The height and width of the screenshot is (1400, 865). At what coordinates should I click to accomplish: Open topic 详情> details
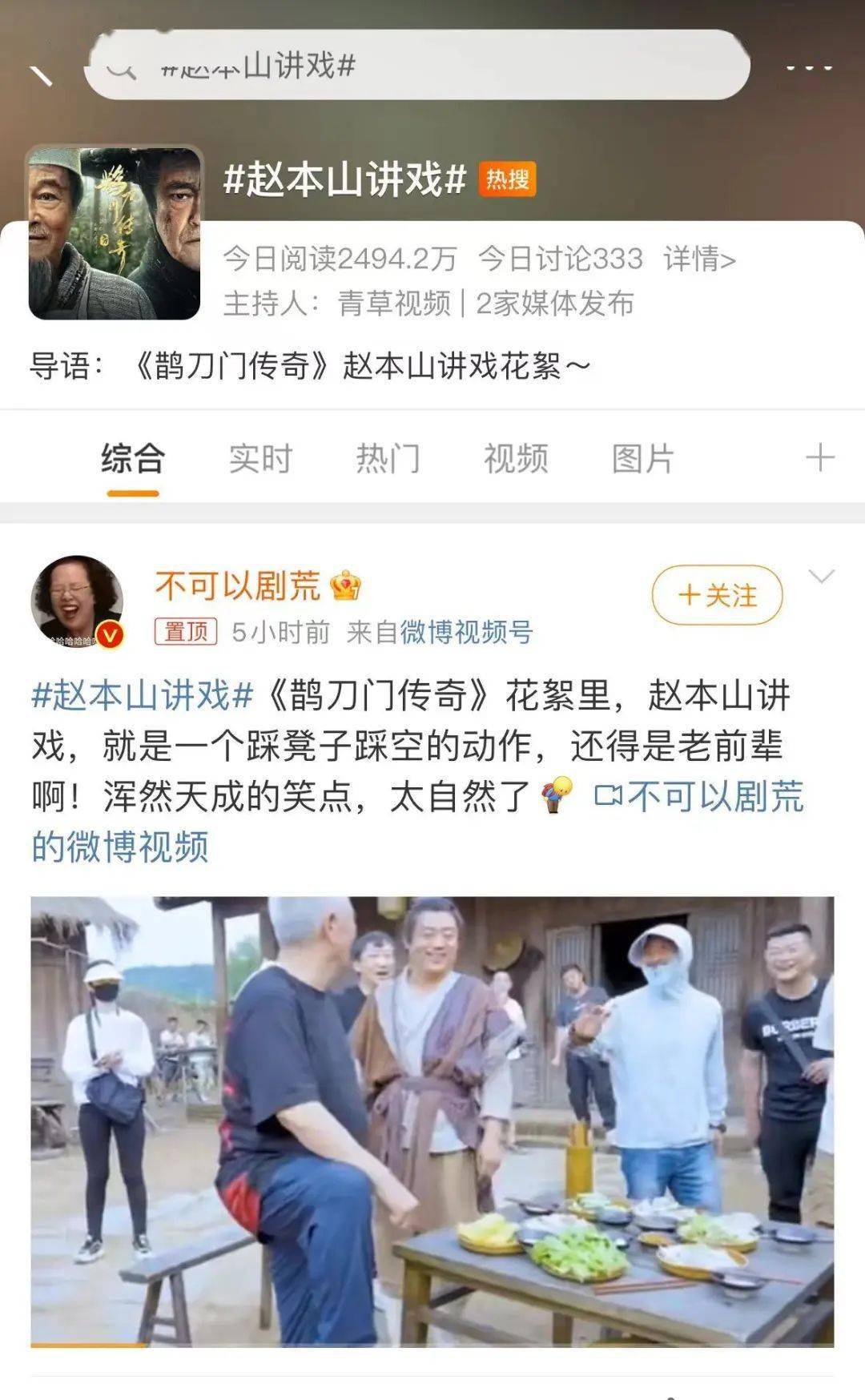pyautogui.click(x=699, y=259)
